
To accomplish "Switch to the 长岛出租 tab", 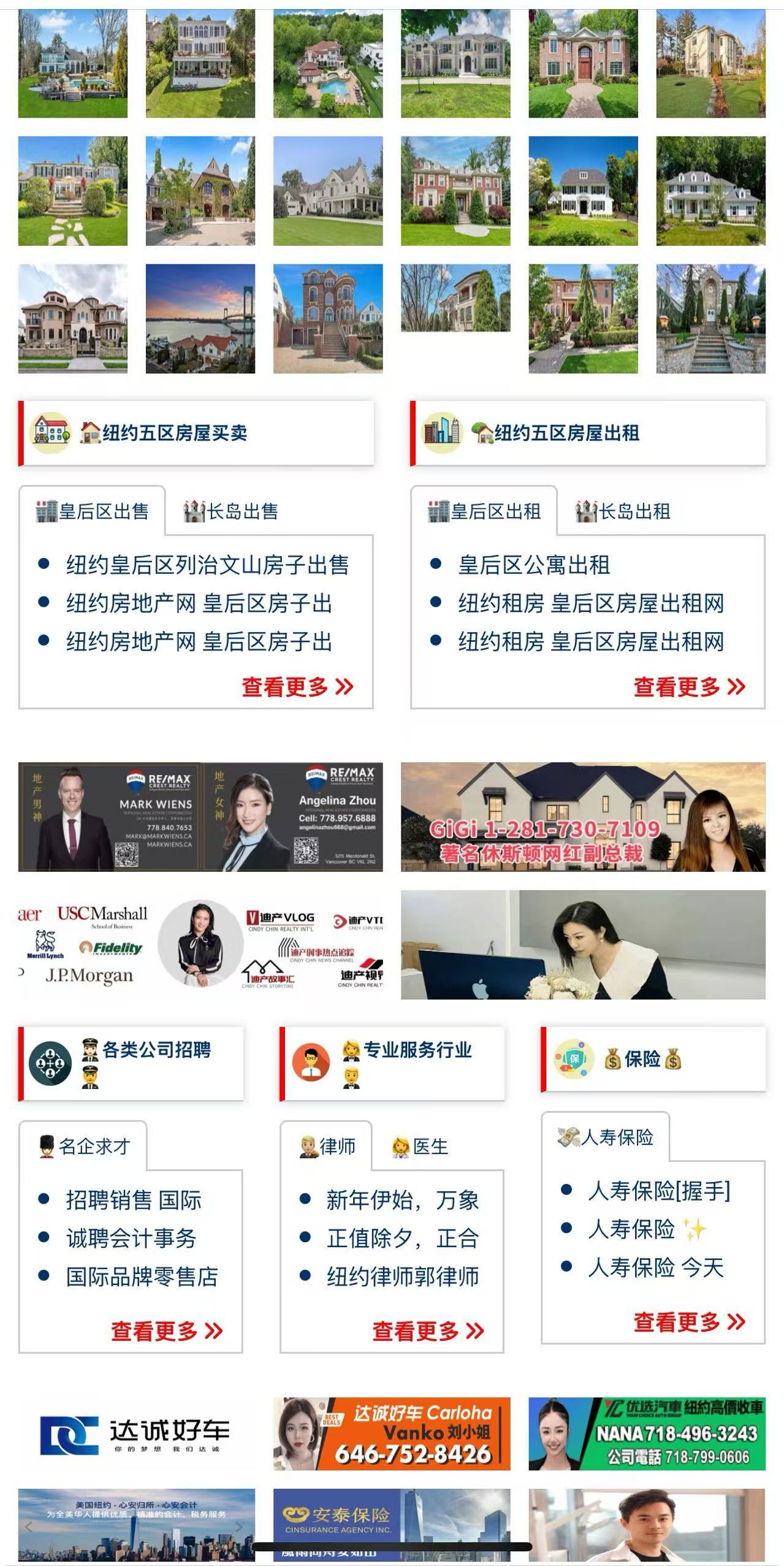I will click(x=623, y=511).
